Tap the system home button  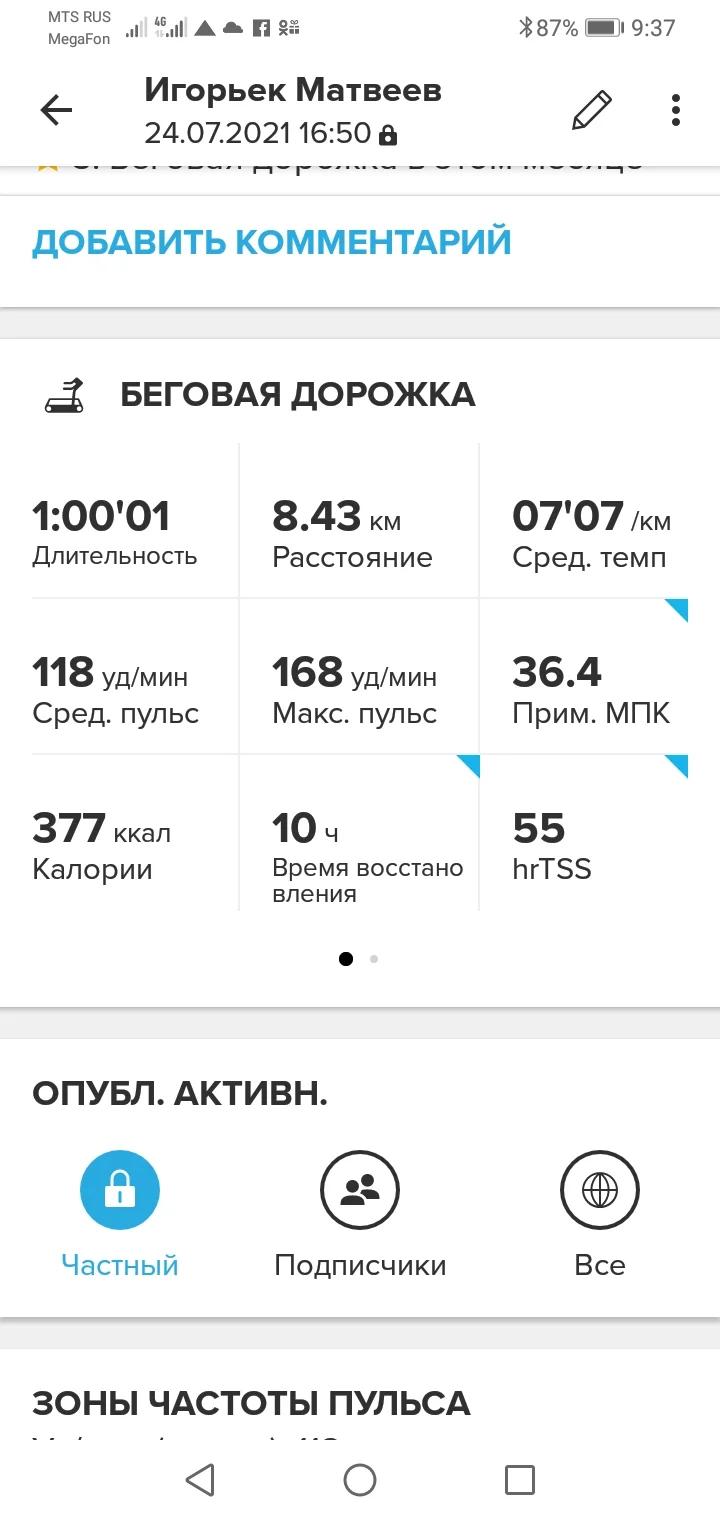[360, 1479]
